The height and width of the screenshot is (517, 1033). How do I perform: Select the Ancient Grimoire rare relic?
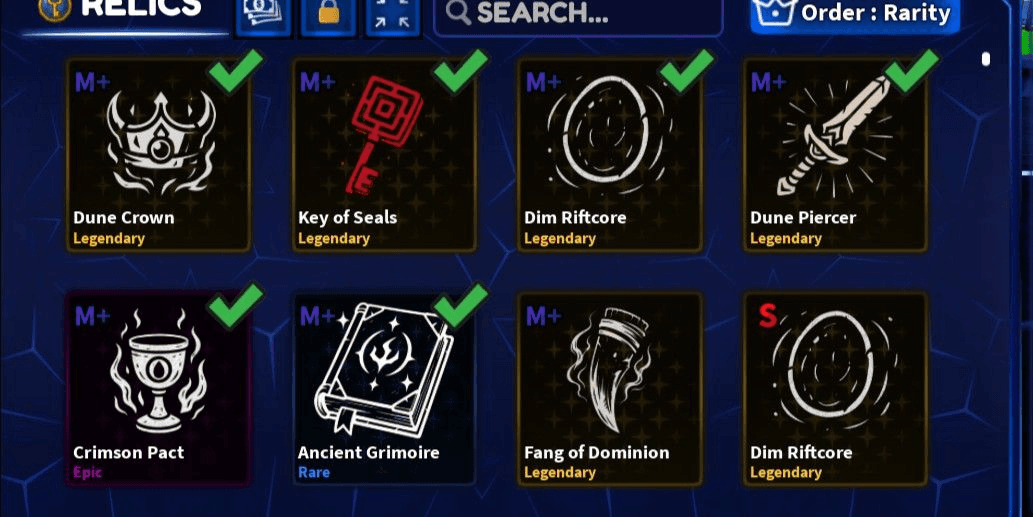click(x=384, y=389)
